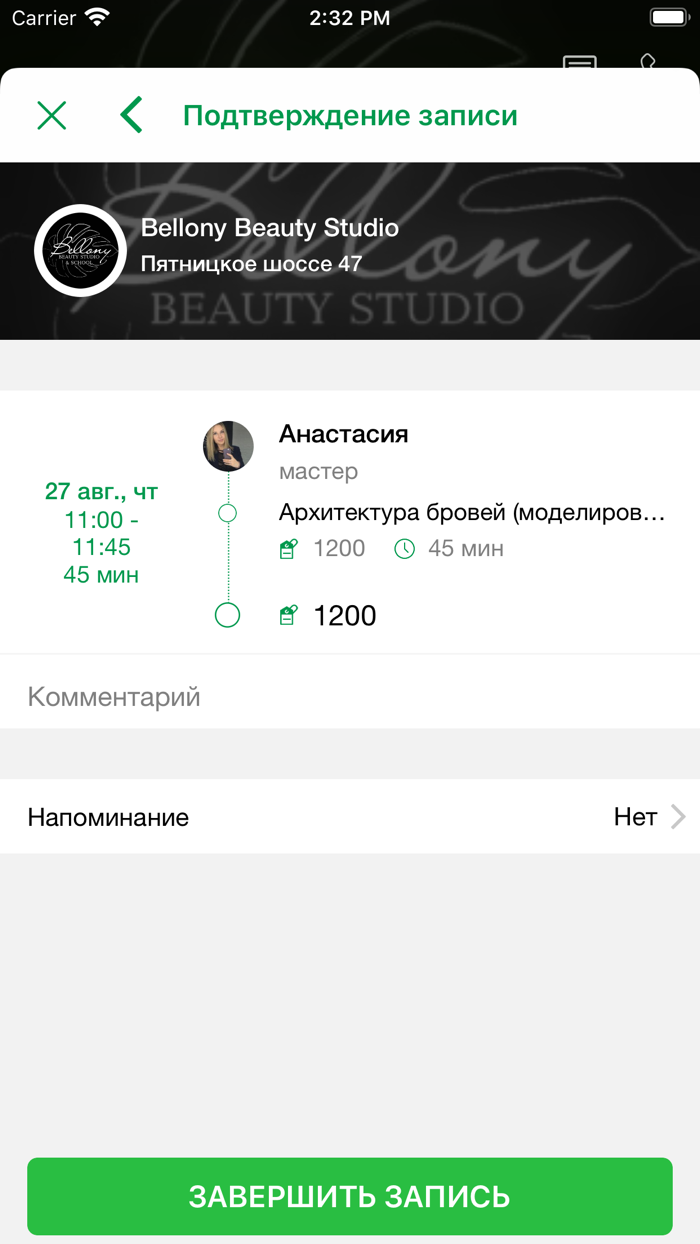Open the Напоминание reminder setting

tap(350, 817)
